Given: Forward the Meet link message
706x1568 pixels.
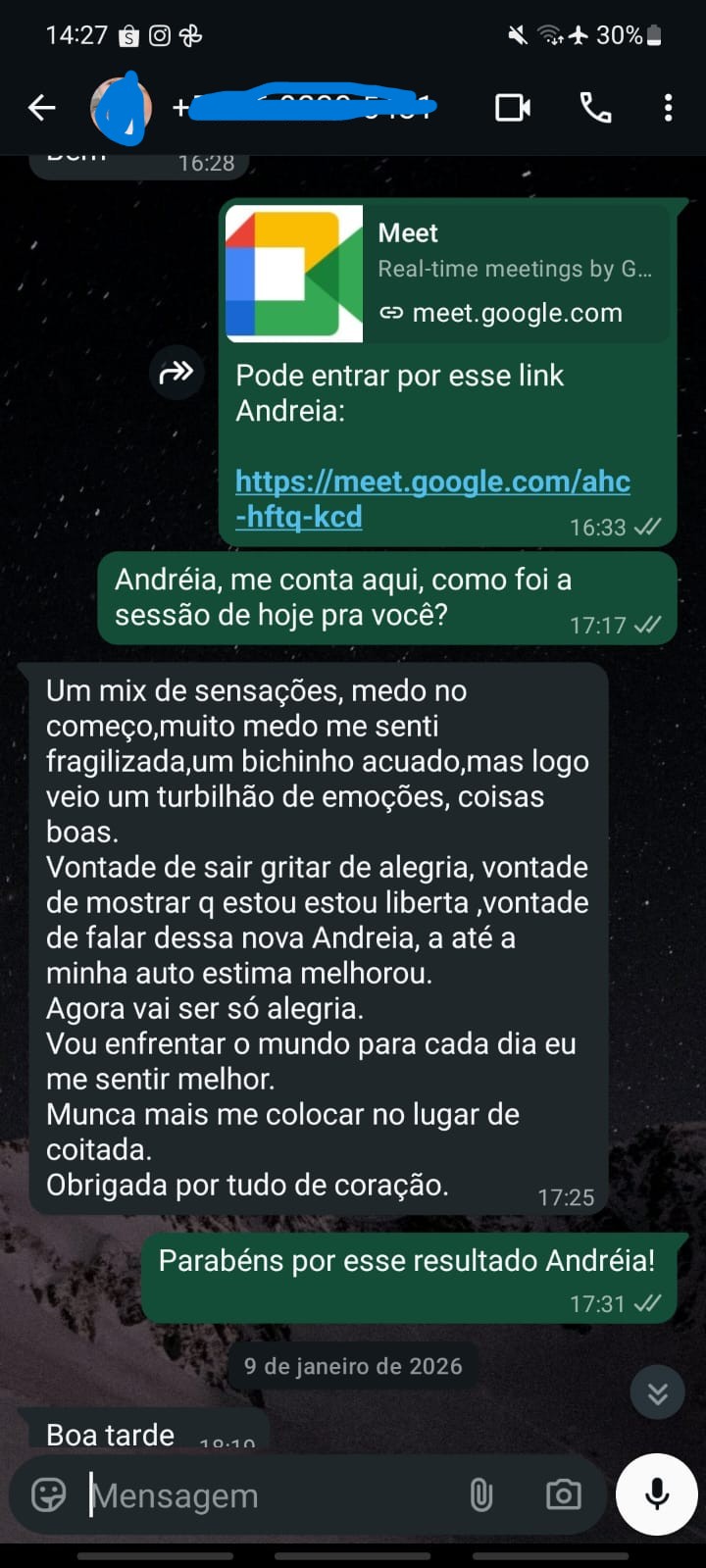Looking at the screenshot, I should (176, 373).
